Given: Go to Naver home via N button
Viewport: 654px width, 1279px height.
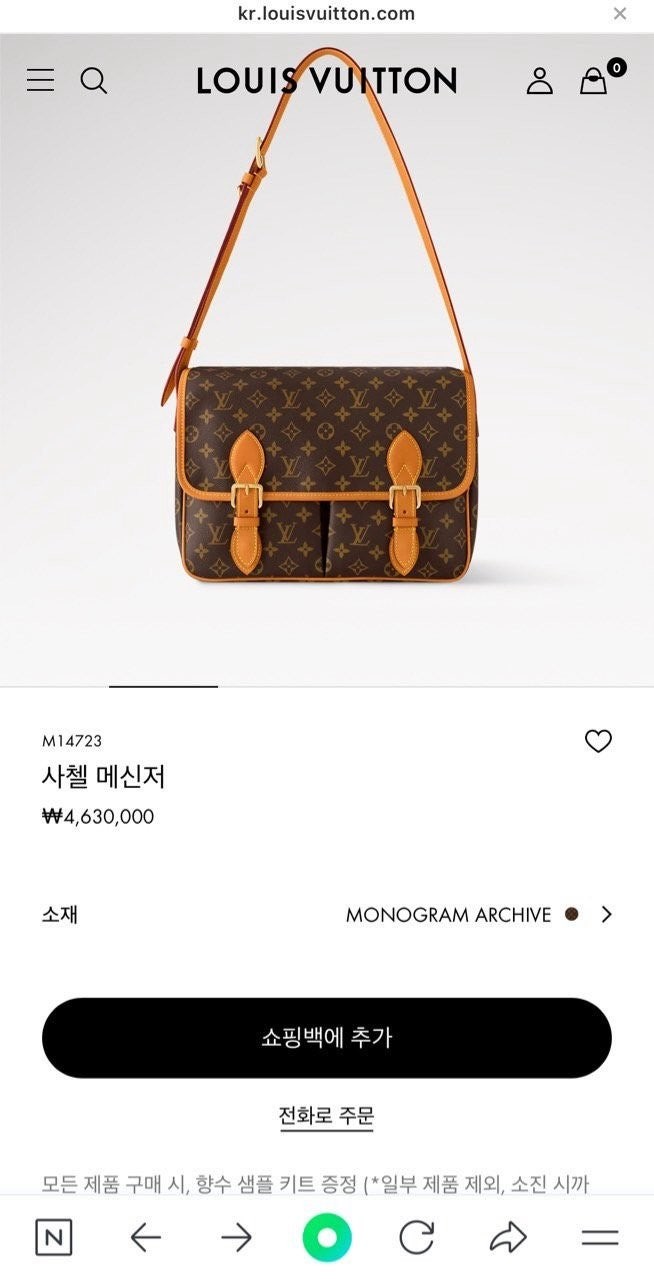Looking at the screenshot, I should [54, 1238].
